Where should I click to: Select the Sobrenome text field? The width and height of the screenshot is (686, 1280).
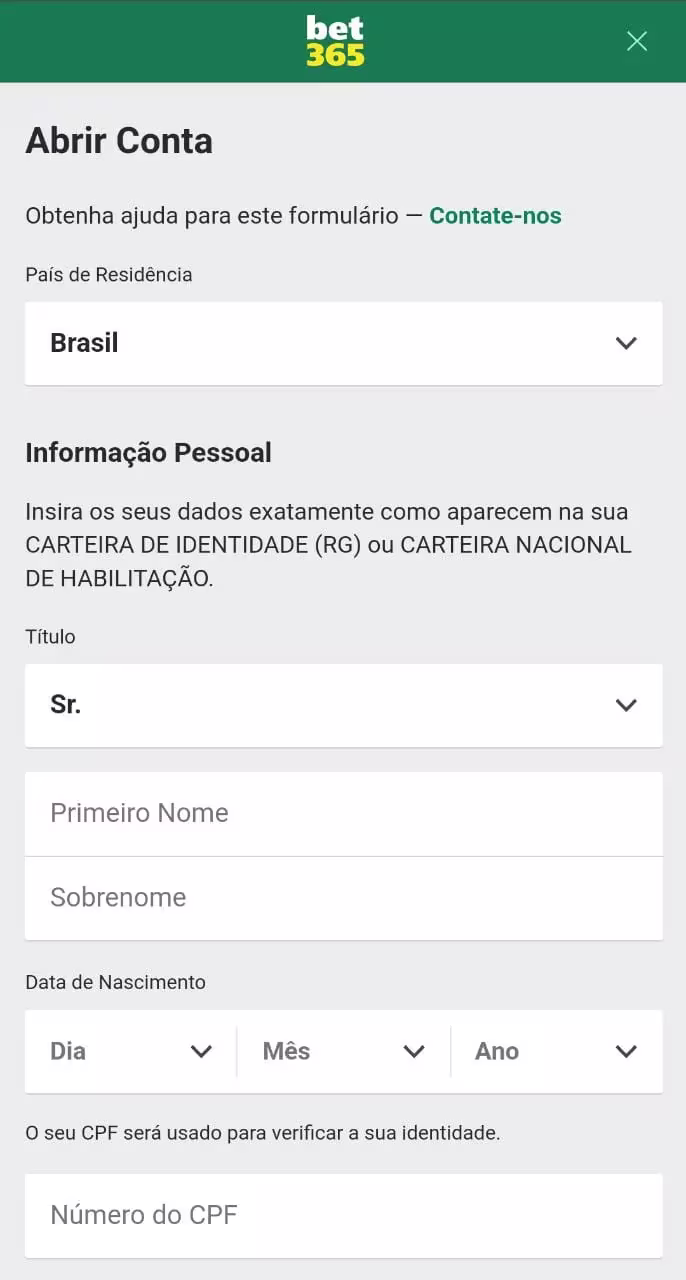click(344, 898)
